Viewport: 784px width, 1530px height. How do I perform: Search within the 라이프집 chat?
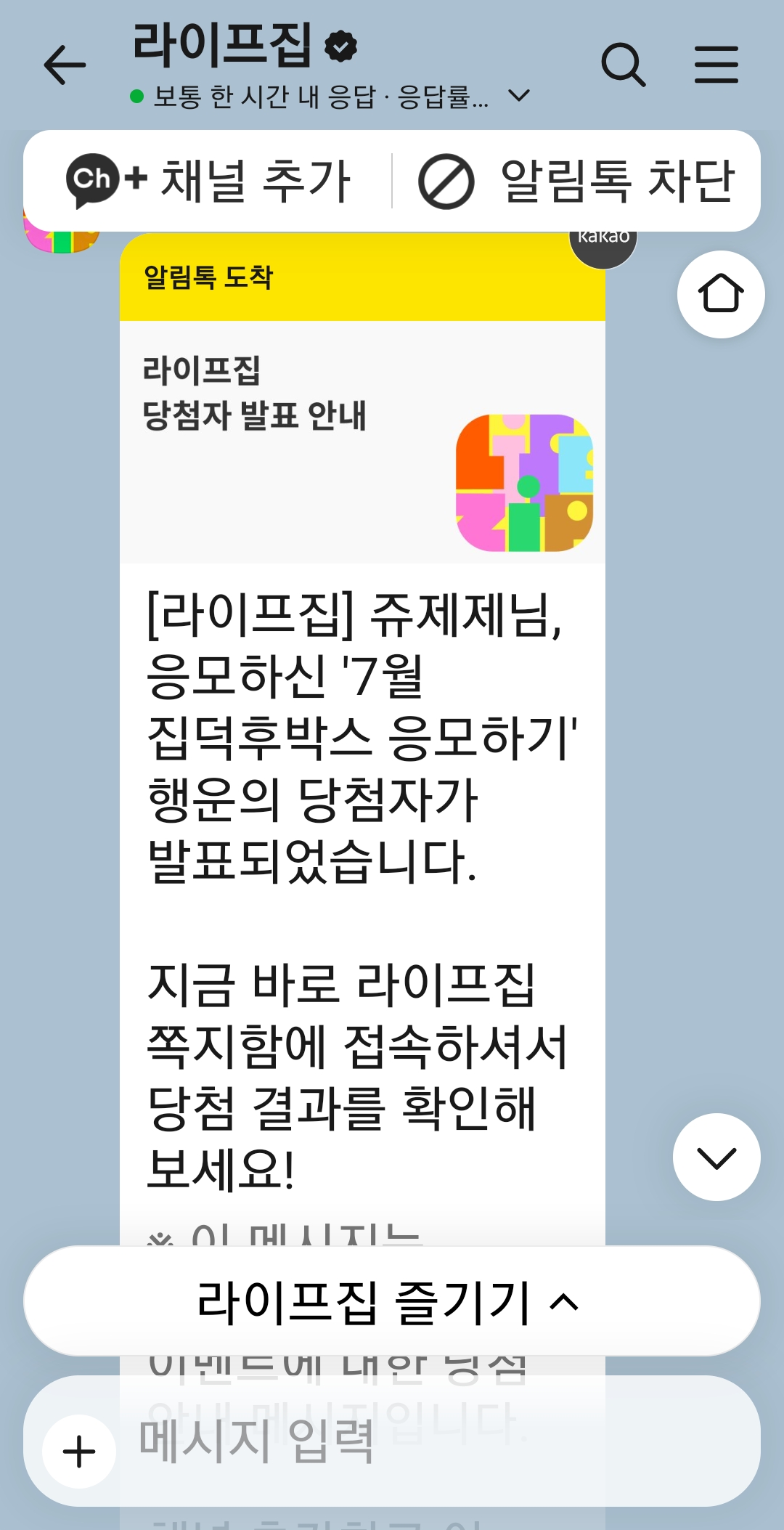[624, 65]
